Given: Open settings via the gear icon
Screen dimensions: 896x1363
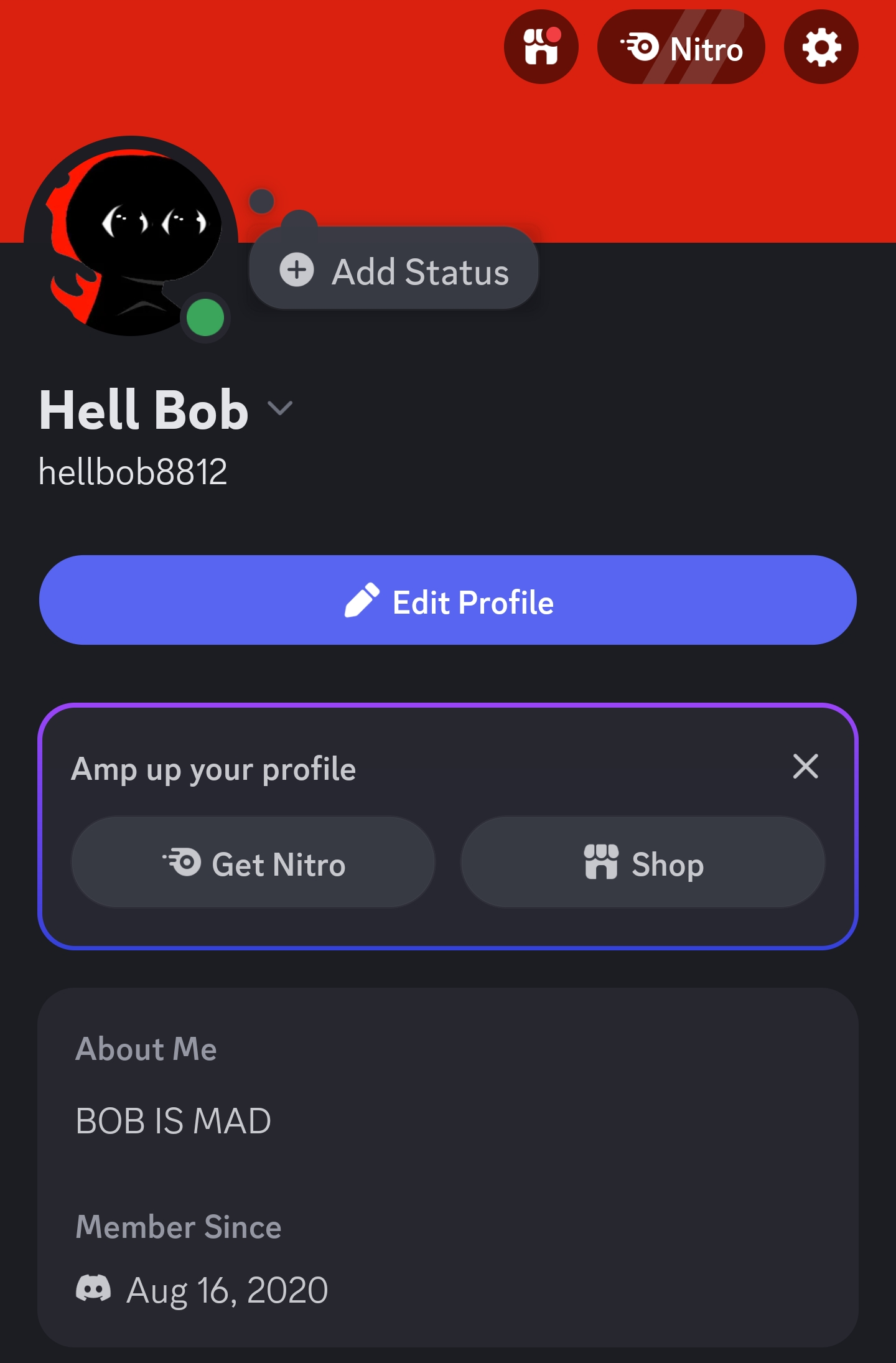Looking at the screenshot, I should 821,47.
